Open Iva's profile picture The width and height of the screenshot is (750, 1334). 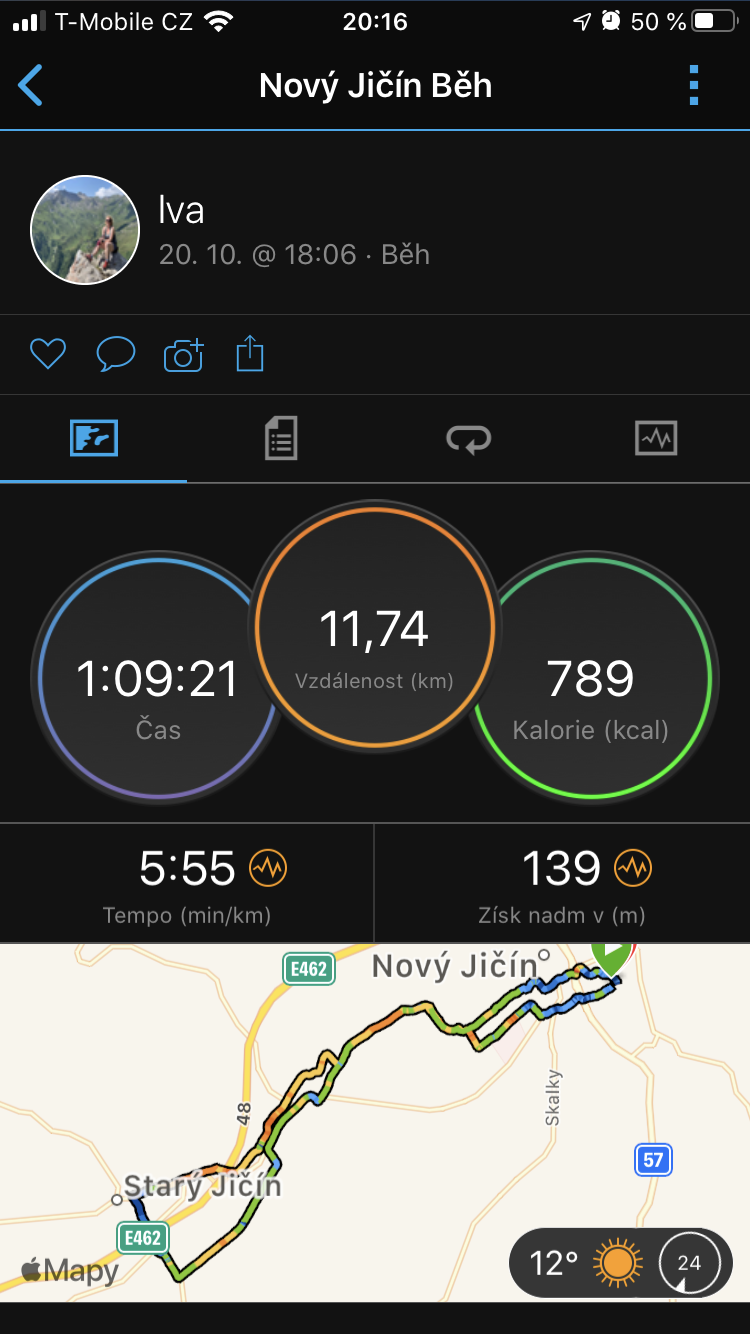pos(85,231)
